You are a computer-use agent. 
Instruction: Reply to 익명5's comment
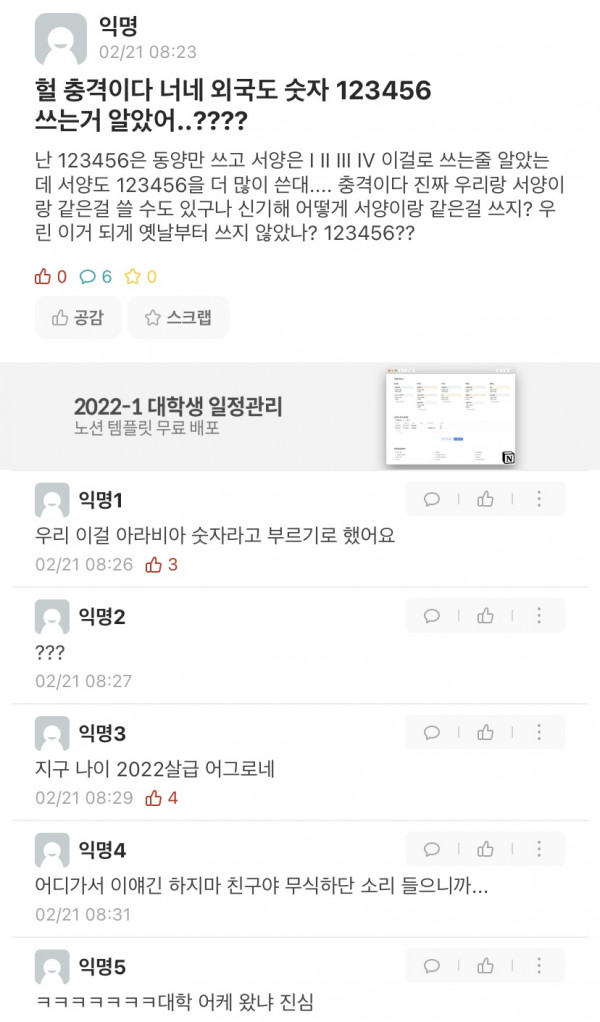coord(432,967)
